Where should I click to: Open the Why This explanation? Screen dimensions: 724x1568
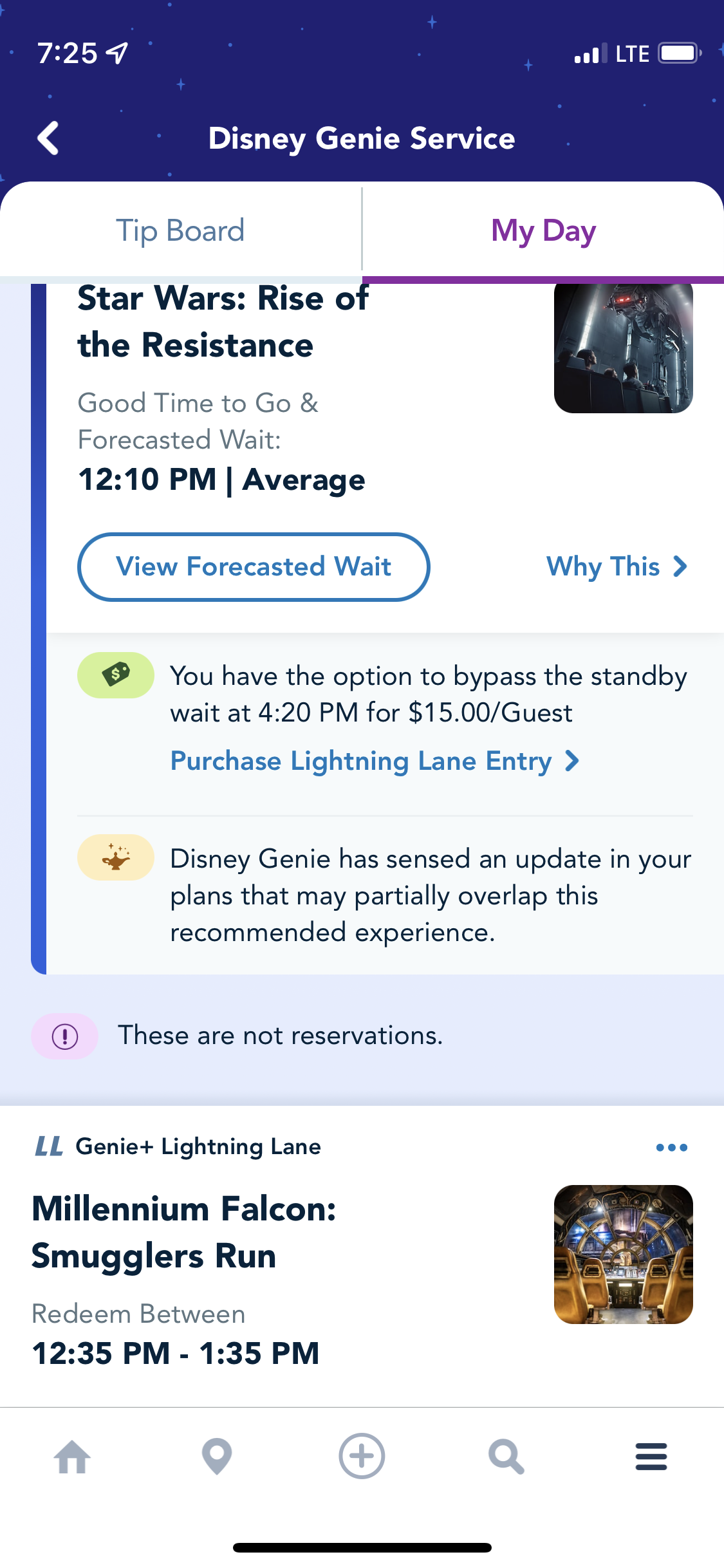click(617, 567)
